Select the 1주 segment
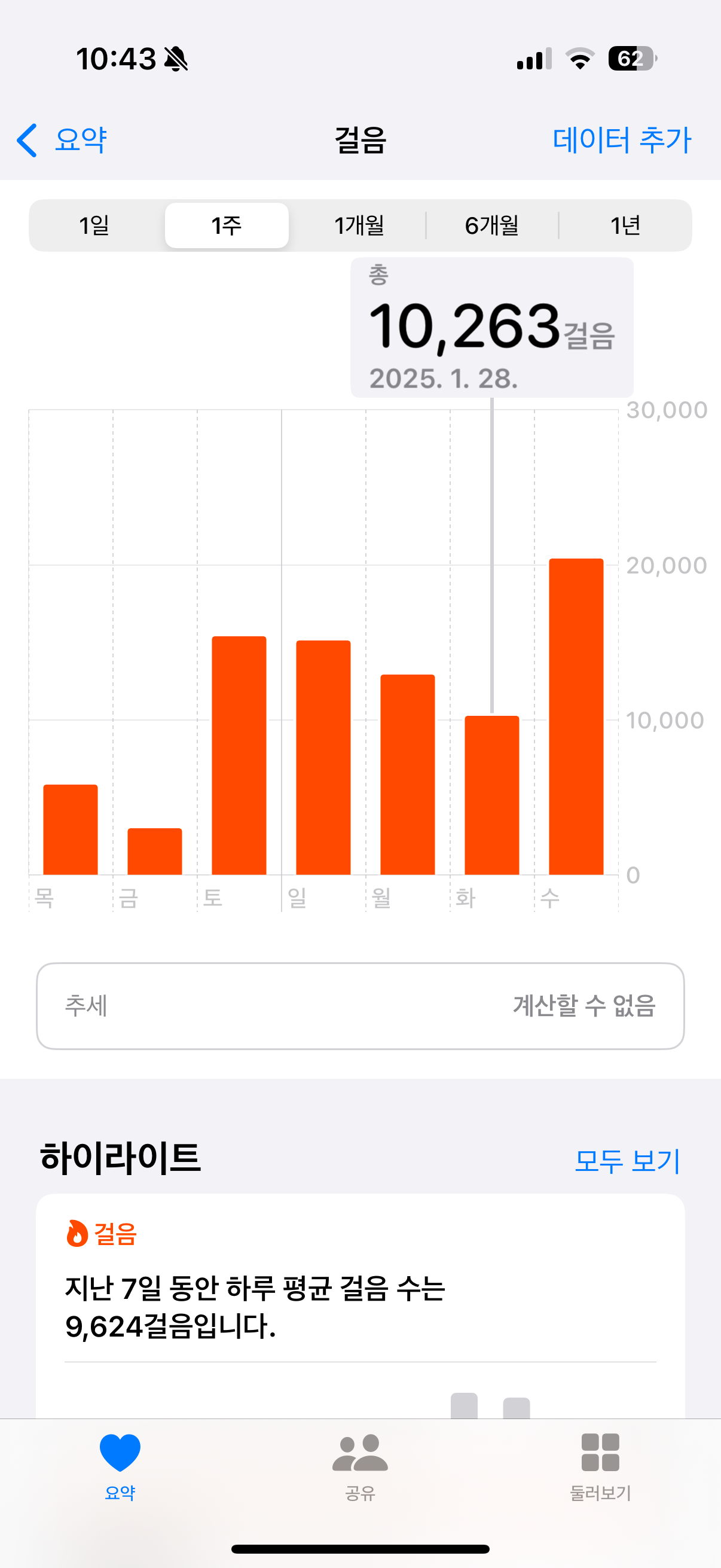This screenshot has height=1568, width=721. (x=227, y=226)
